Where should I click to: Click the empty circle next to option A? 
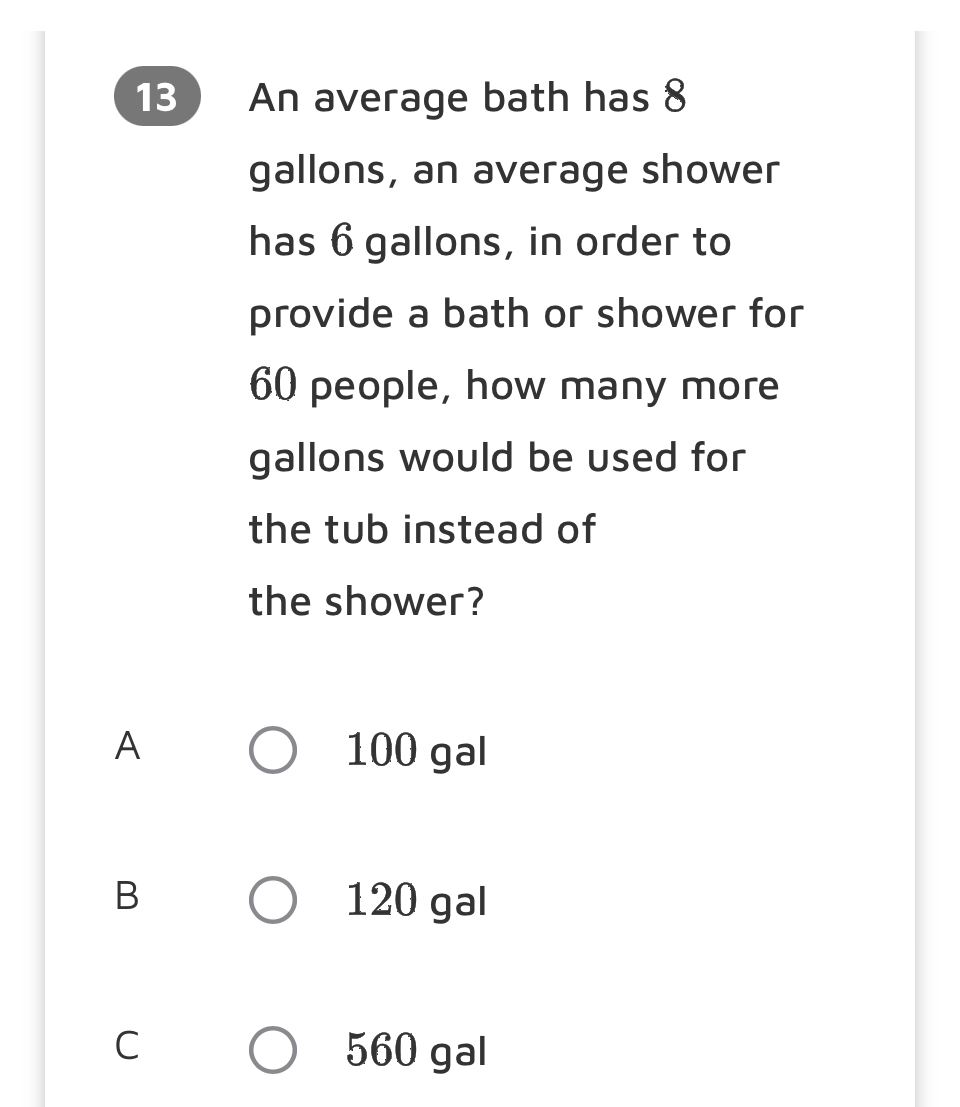272,750
